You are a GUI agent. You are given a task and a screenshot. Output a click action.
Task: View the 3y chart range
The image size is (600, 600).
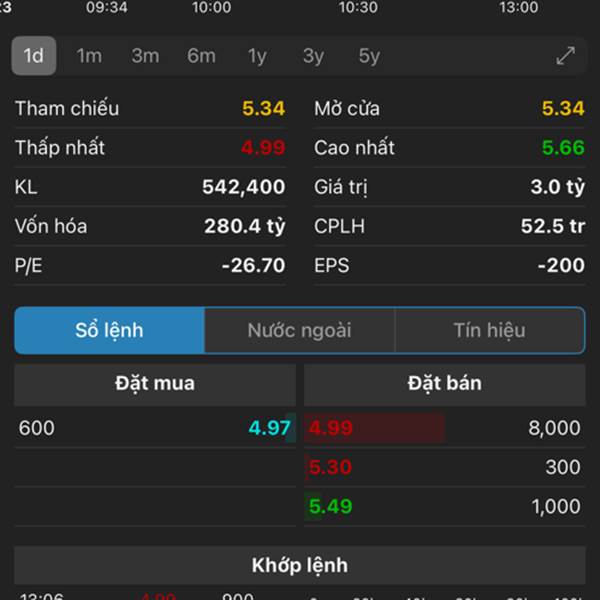(x=313, y=56)
